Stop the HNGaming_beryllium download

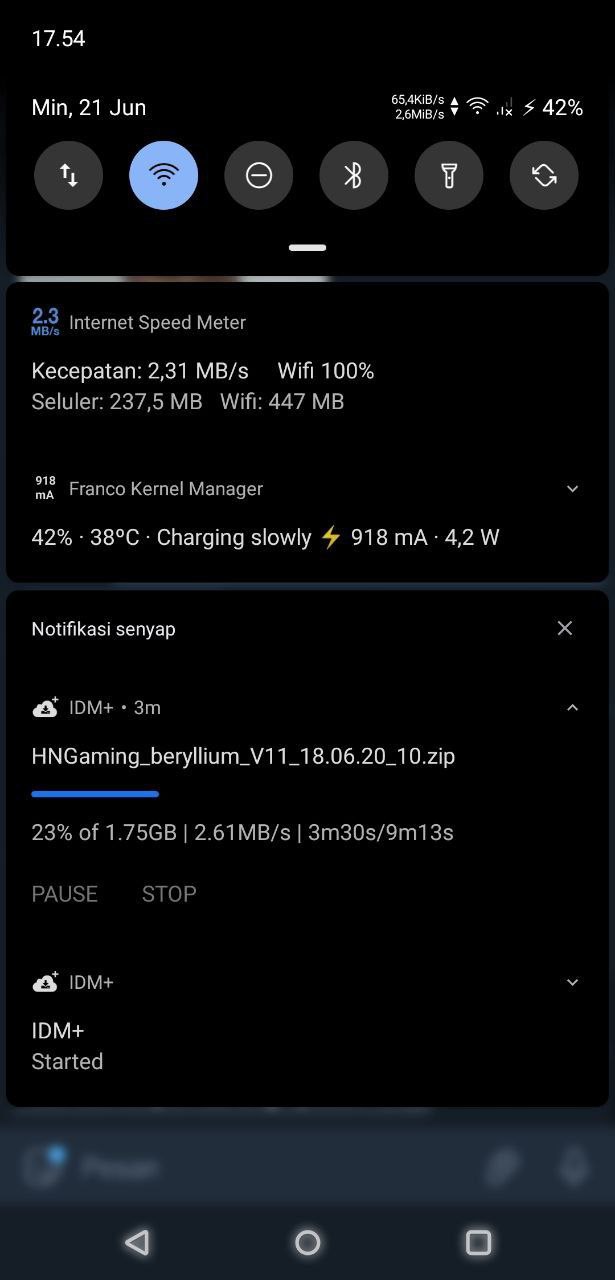pyautogui.click(x=169, y=894)
